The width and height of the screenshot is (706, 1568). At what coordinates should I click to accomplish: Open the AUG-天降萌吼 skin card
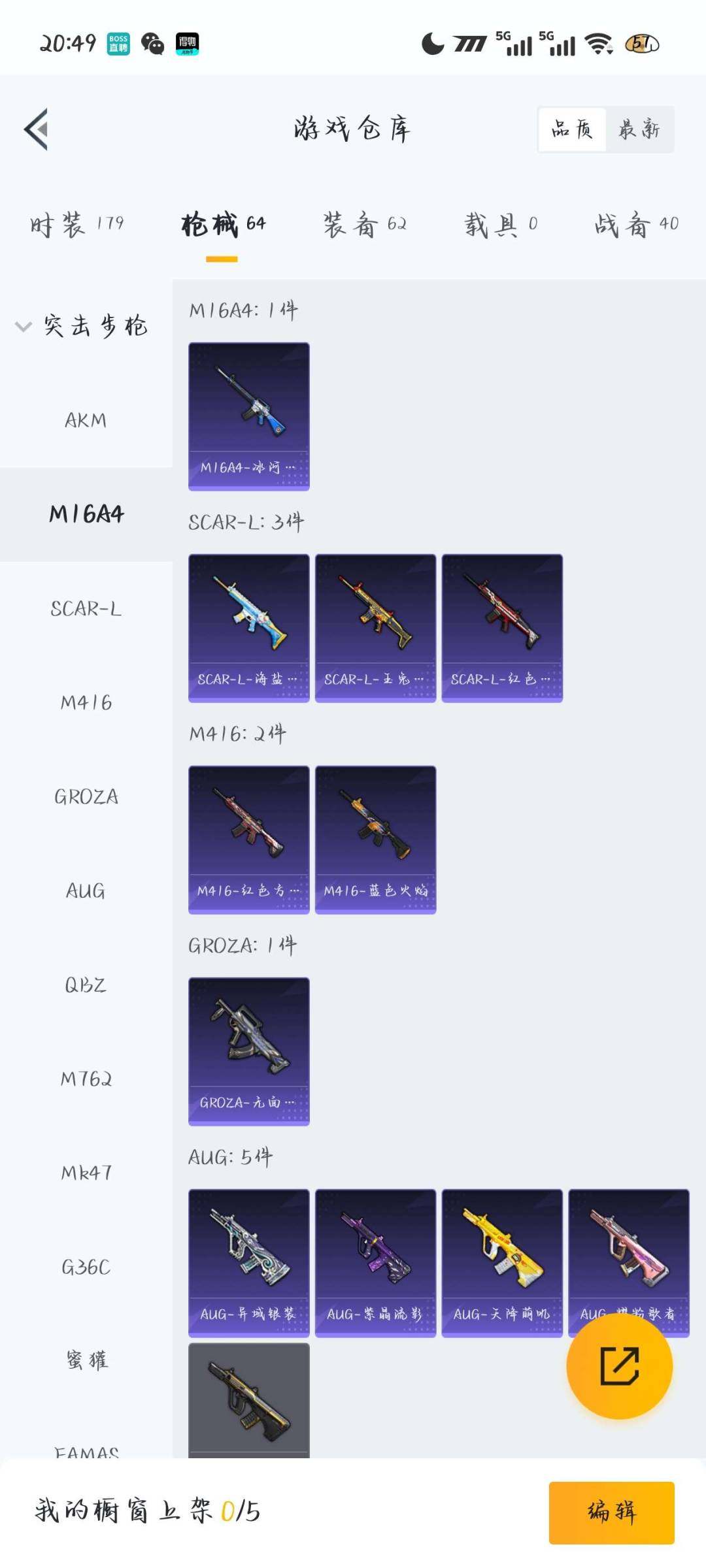501,1262
